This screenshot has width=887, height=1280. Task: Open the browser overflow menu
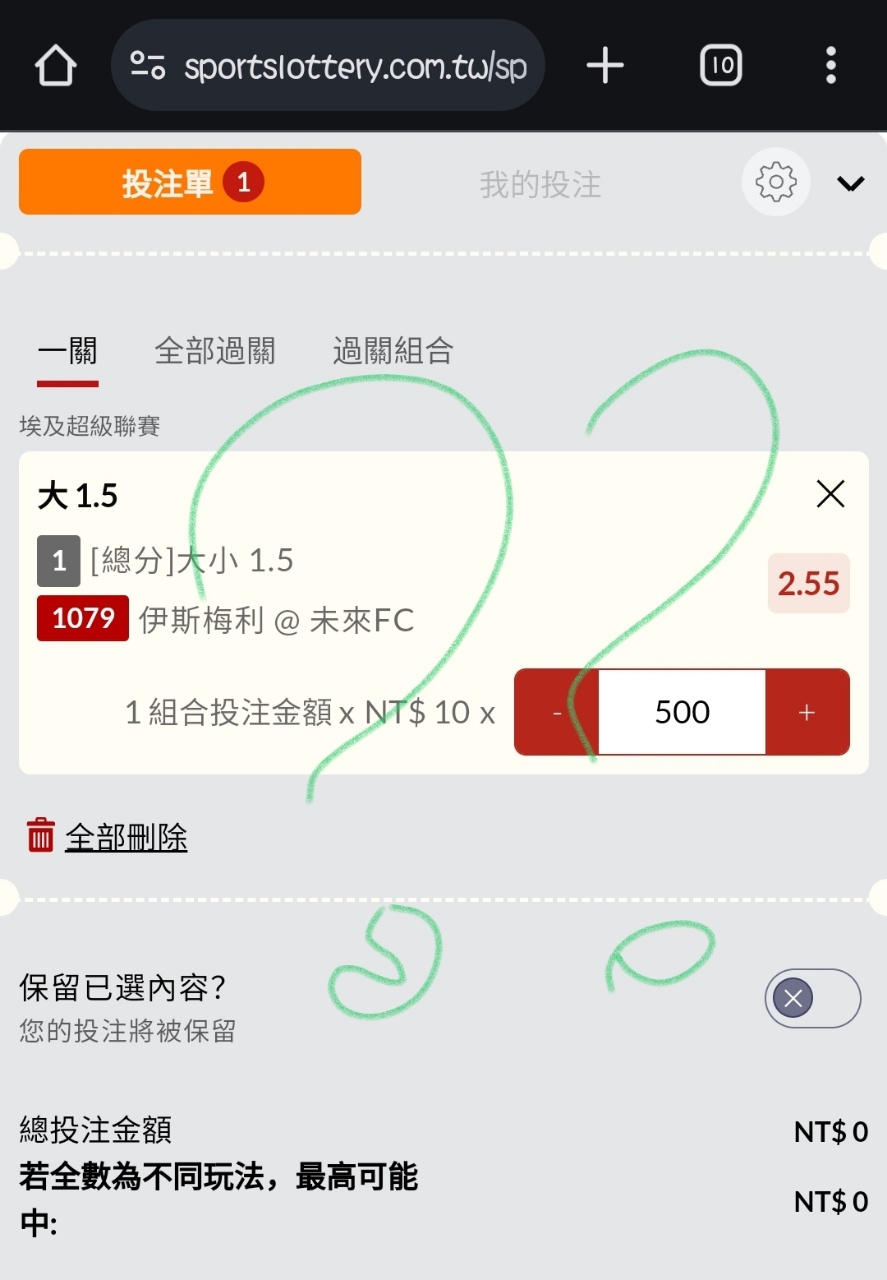tap(830, 66)
